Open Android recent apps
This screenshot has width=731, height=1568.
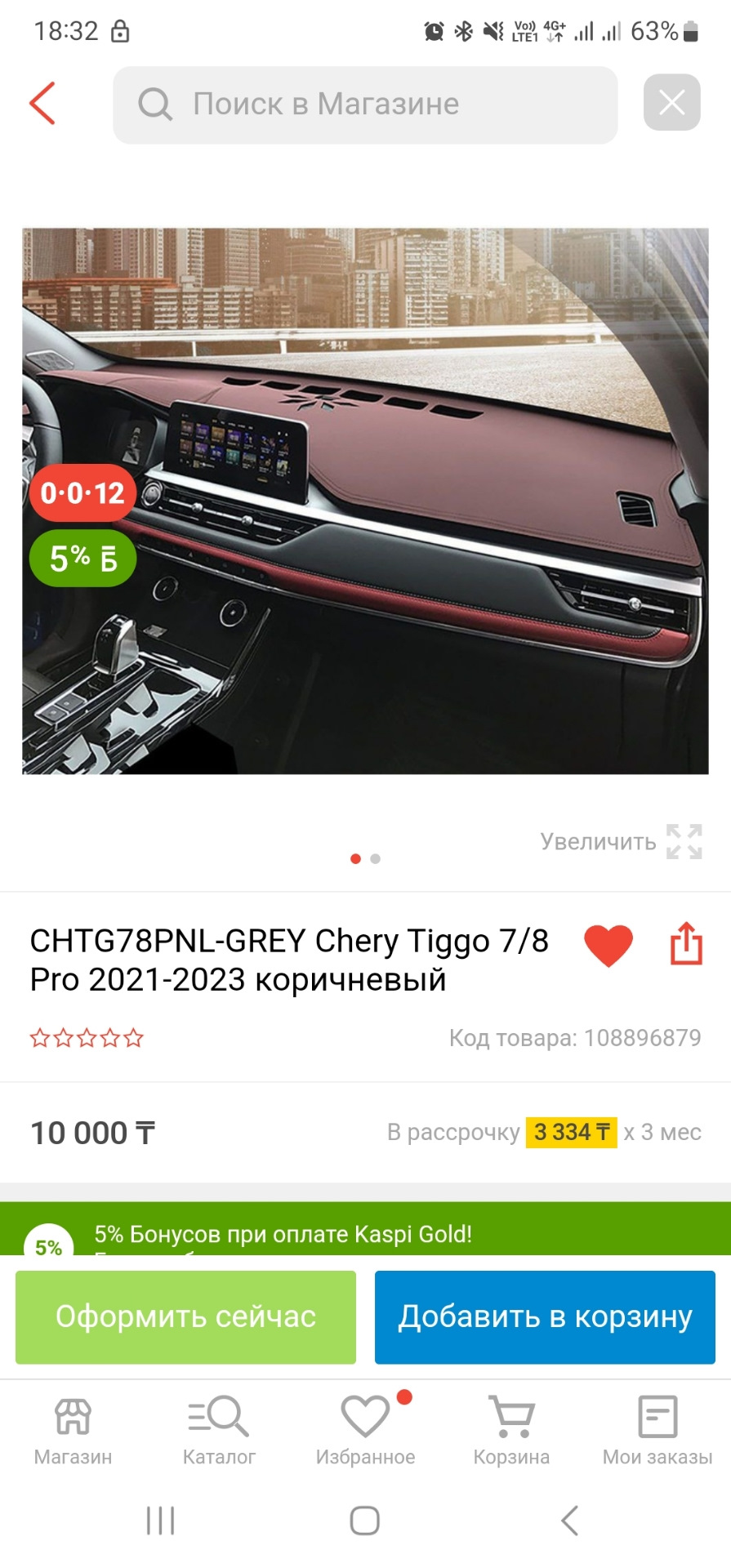[160, 1521]
